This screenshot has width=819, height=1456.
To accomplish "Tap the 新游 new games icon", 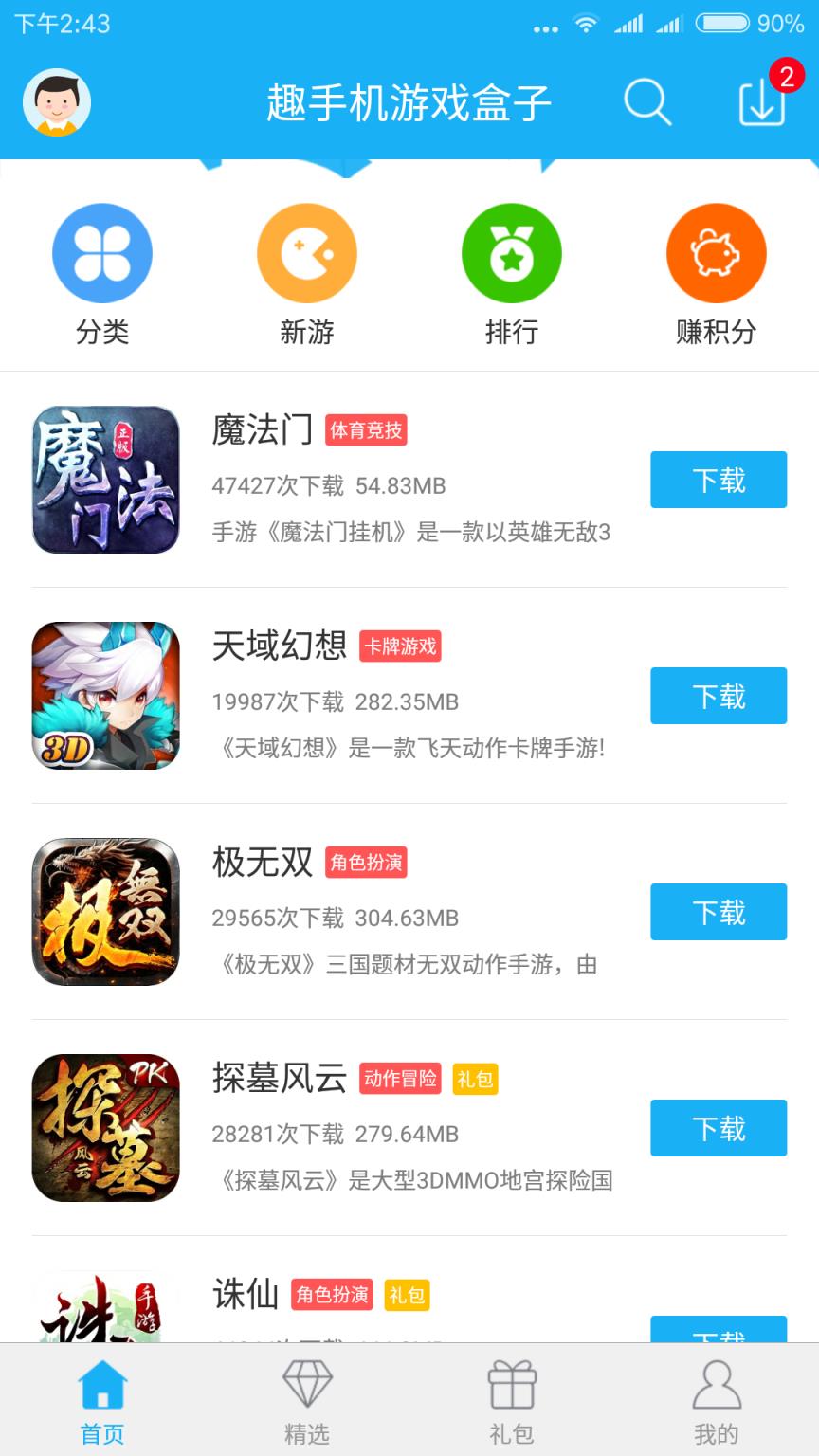I will click(x=307, y=253).
